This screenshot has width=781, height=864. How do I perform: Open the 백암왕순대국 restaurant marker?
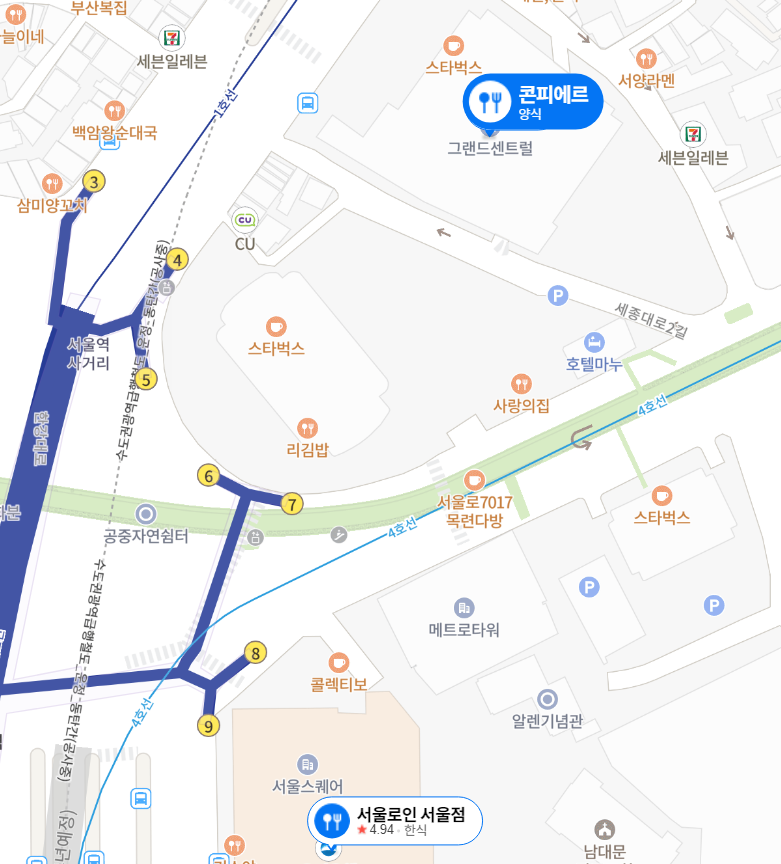pos(115,111)
